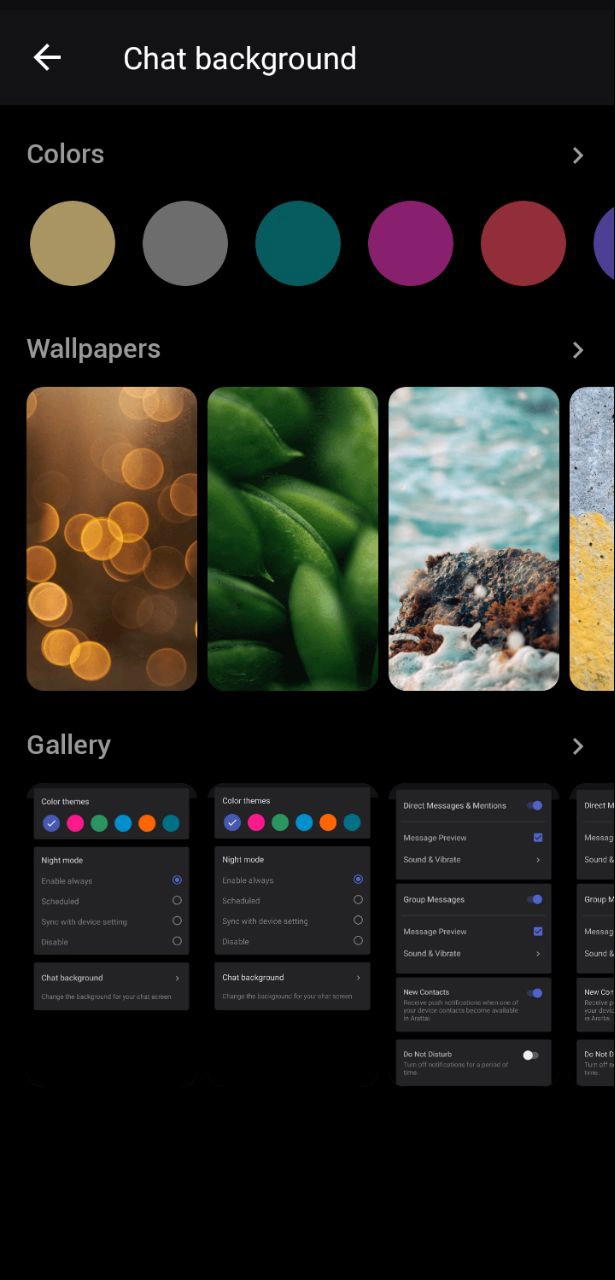
Task: Pick the notifications settings gallery screenshot
Action: click(x=473, y=934)
